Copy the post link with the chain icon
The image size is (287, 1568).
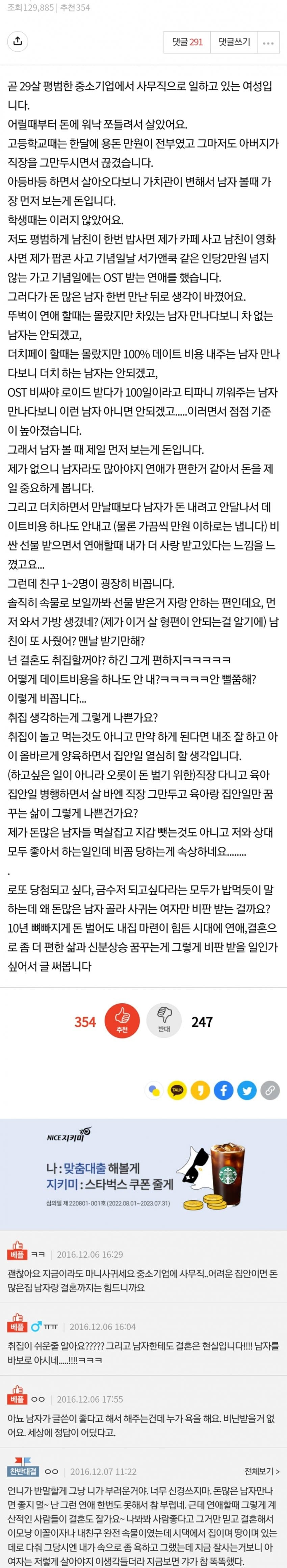click(x=269, y=1089)
